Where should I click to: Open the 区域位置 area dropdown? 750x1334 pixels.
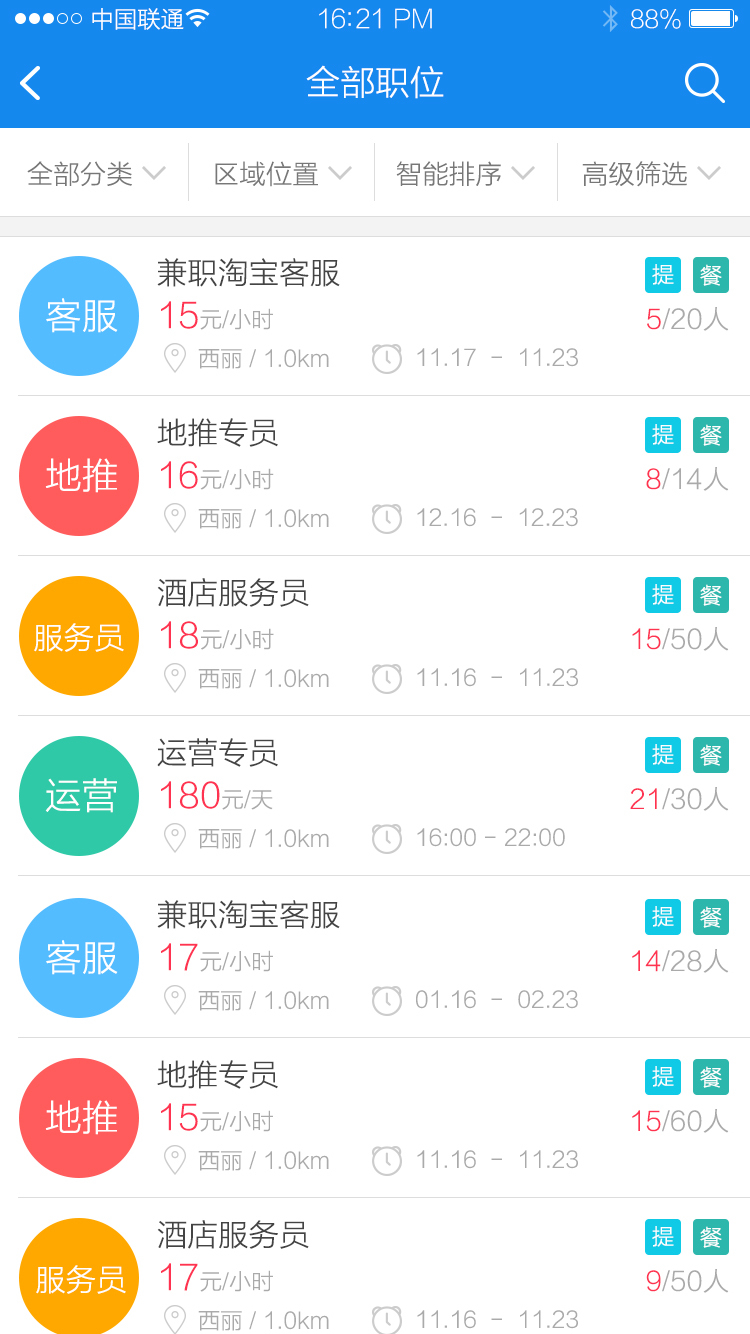(282, 174)
